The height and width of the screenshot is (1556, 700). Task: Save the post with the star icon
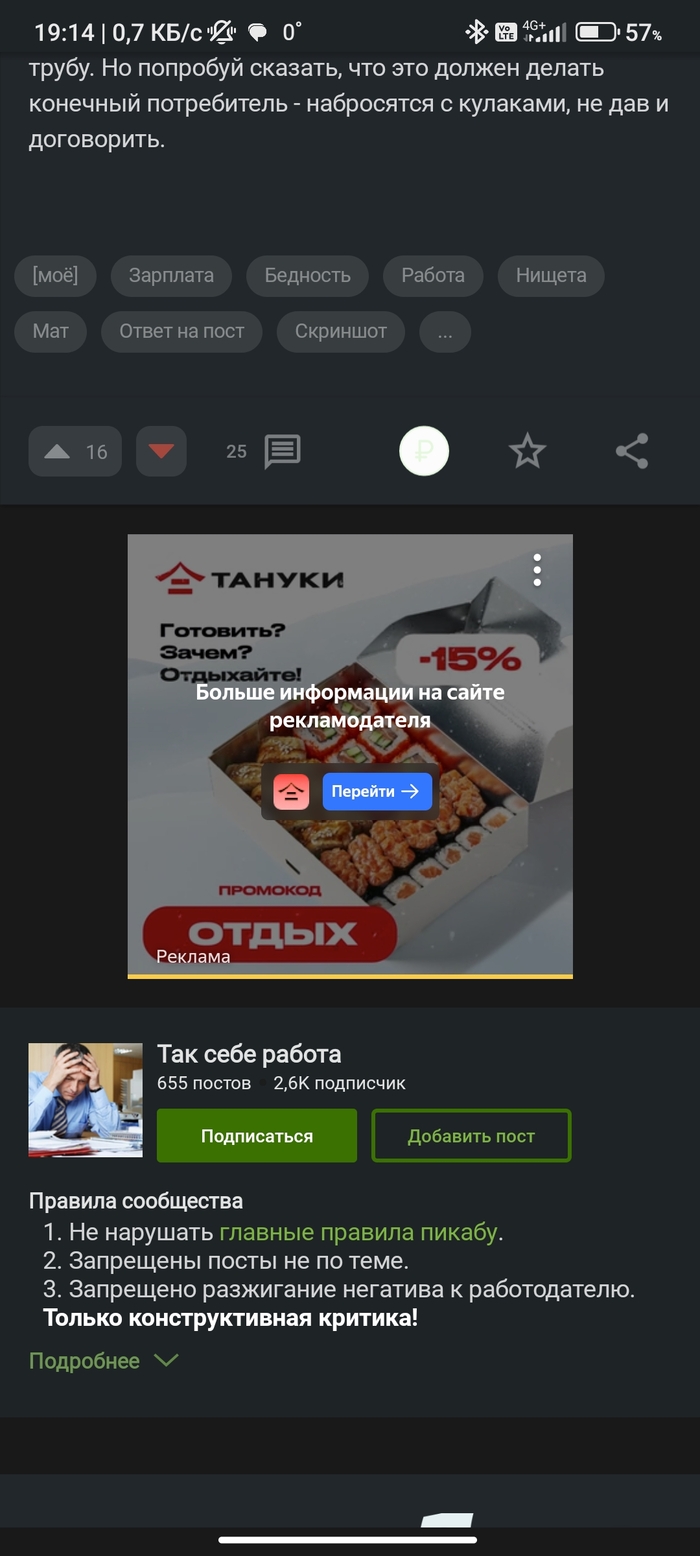click(x=527, y=452)
